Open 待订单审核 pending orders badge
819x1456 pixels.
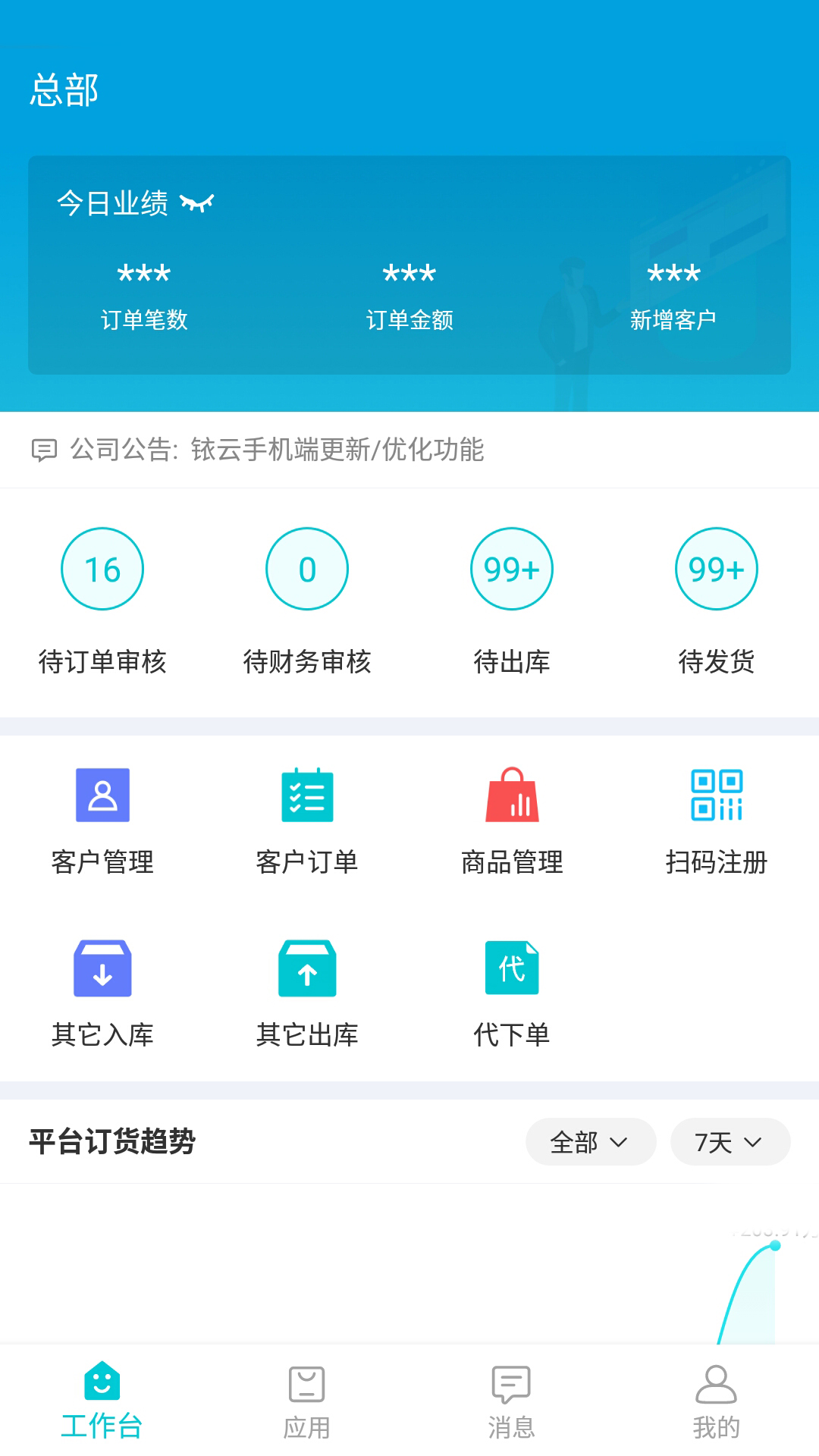click(102, 569)
